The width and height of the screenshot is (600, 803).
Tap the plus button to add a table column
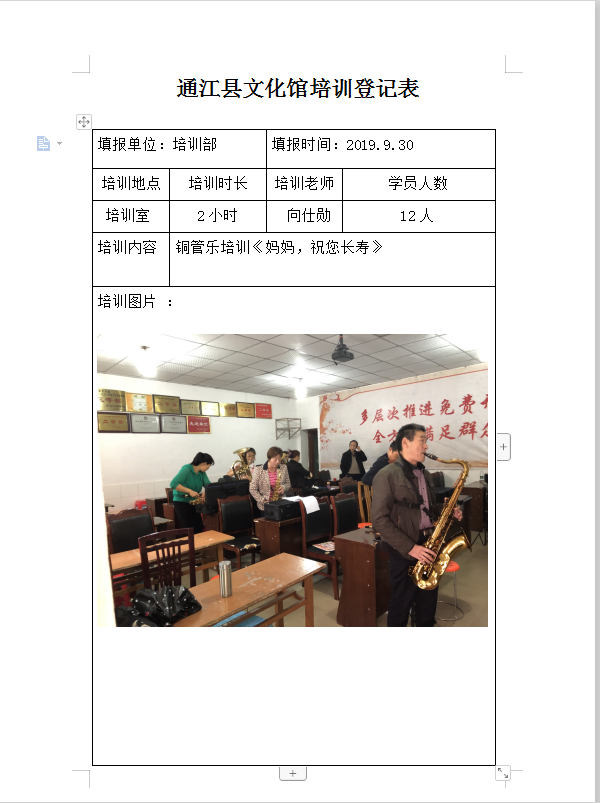(503, 446)
